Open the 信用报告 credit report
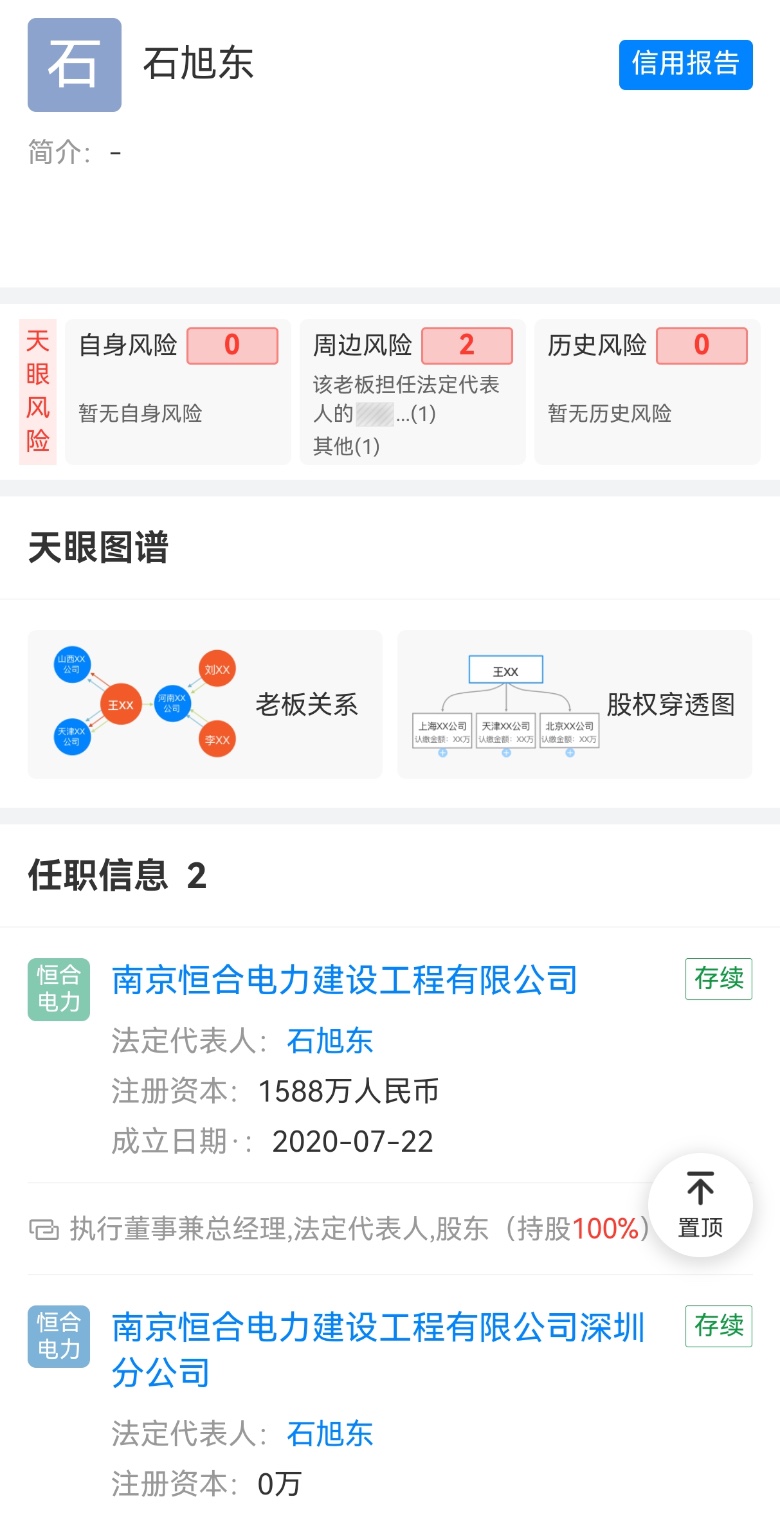780x1517 pixels. click(x=685, y=65)
